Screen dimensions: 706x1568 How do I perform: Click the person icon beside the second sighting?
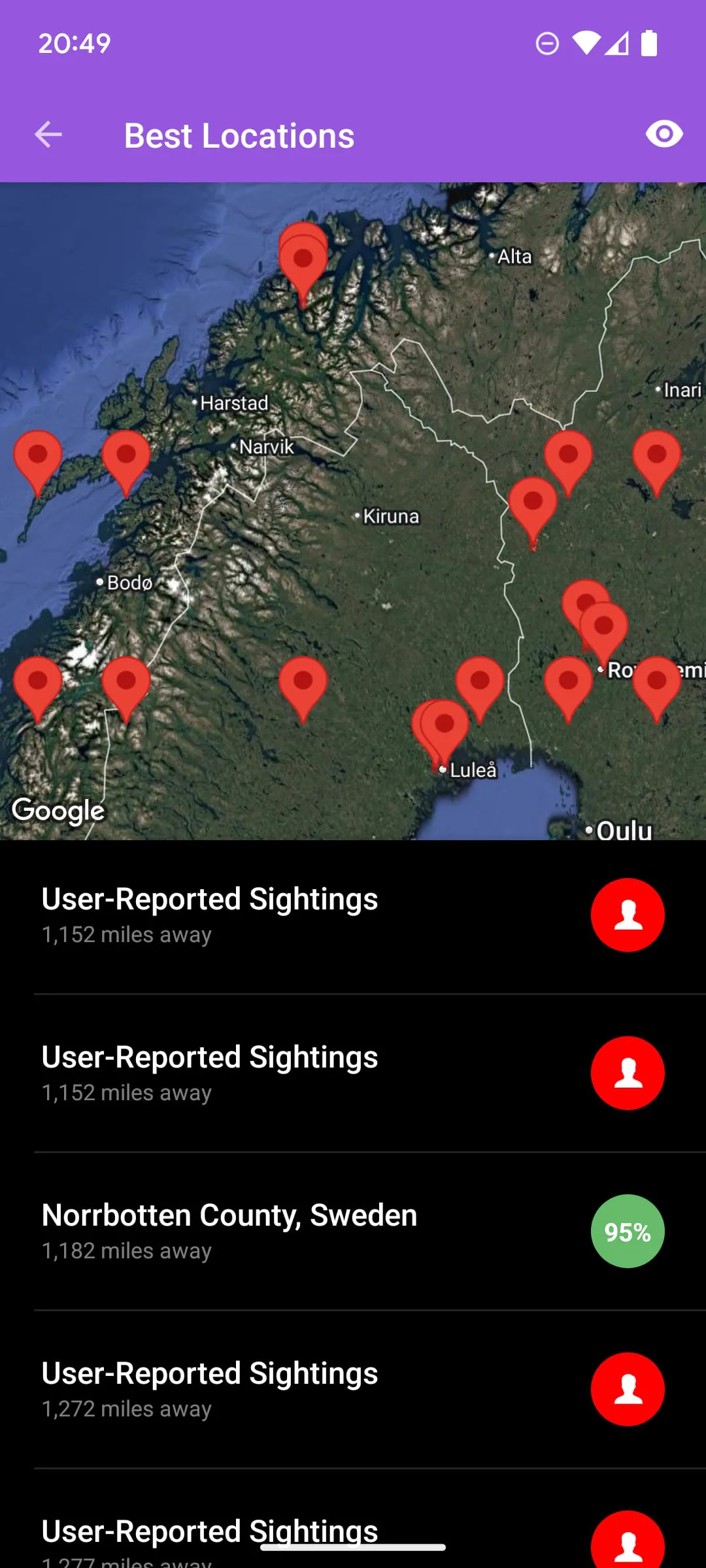(628, 1073)
